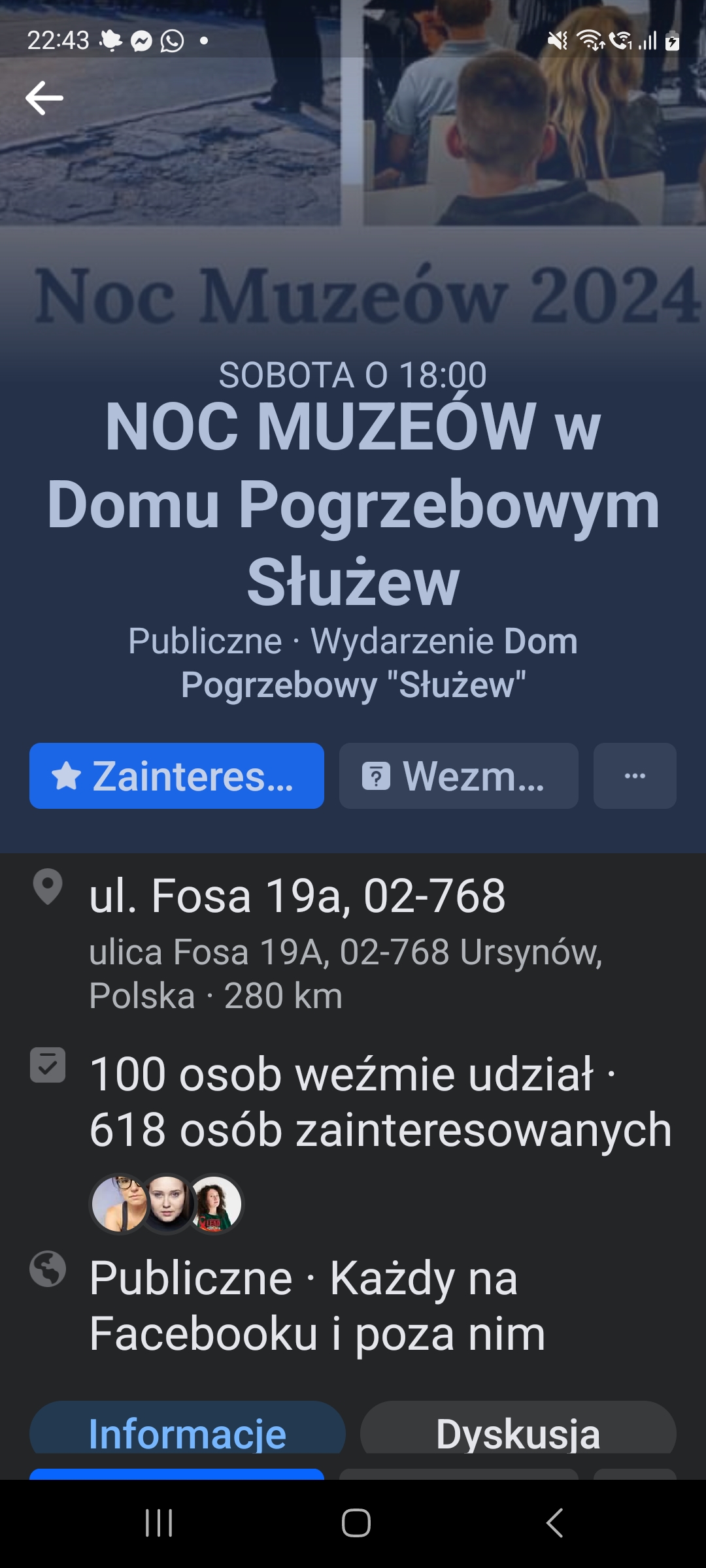Go back using the top arrow

(44, 98)
